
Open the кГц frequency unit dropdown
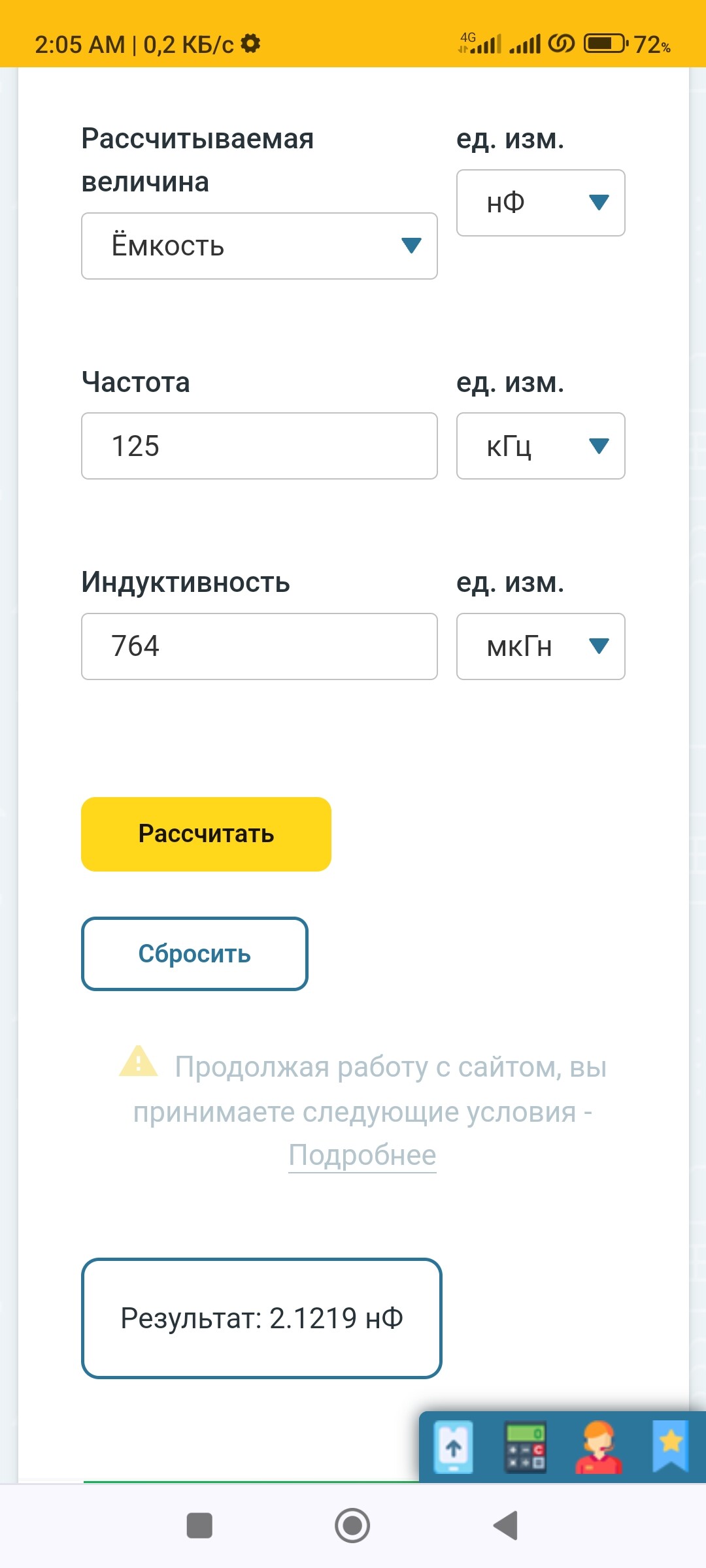pyautogui.click(x=541, y=446)
